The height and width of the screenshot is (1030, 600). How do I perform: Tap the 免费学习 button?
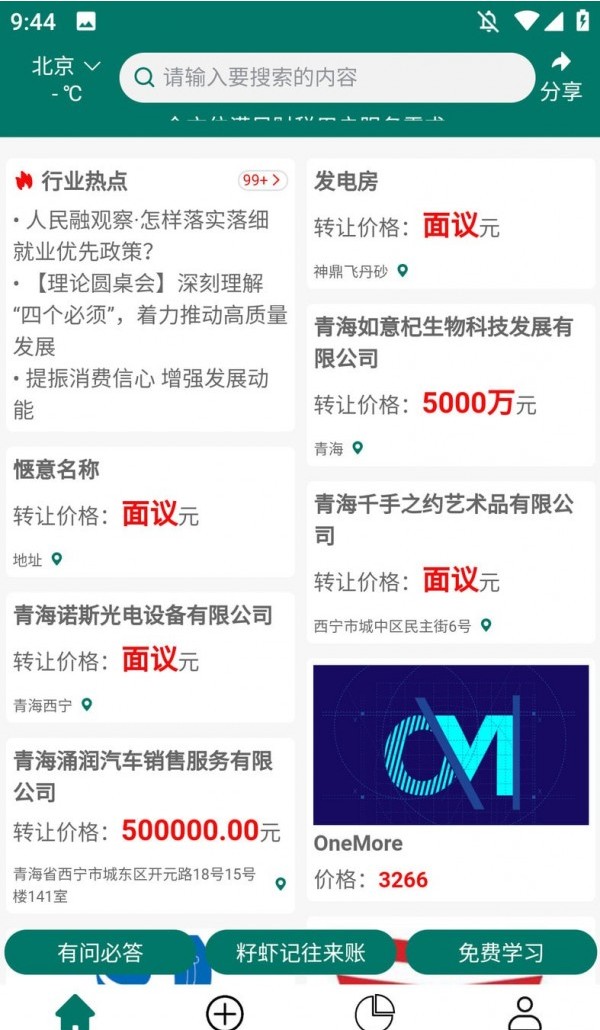[500, 952]
